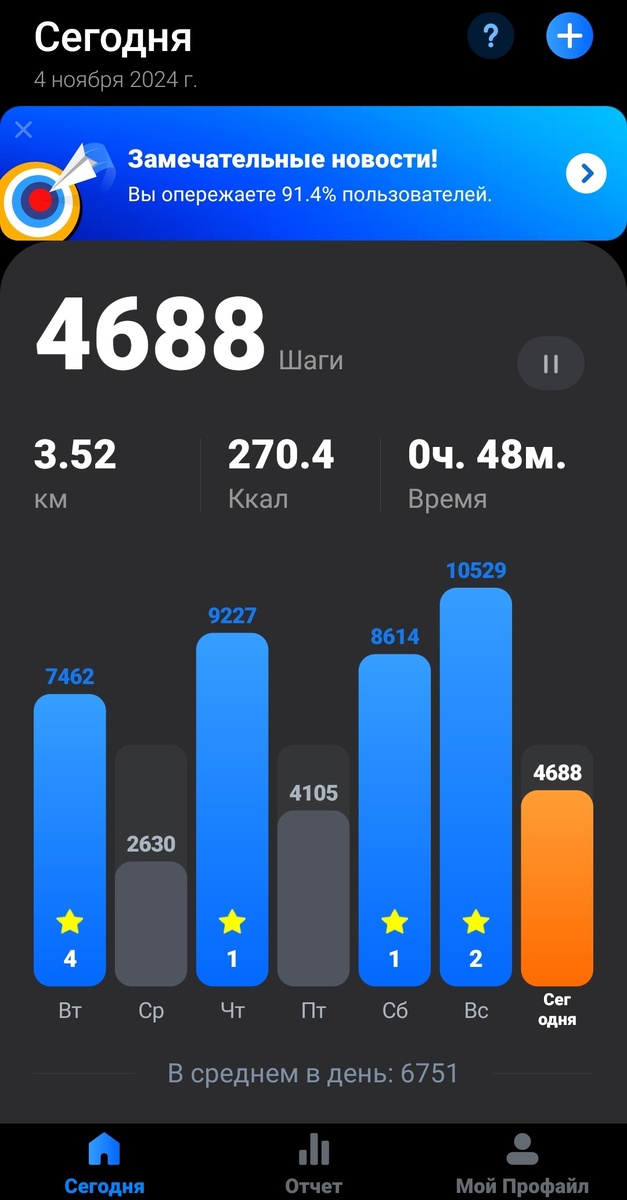Select the Вс bar with 10529 steps
627x1200 pixels.
click(476, 787)
